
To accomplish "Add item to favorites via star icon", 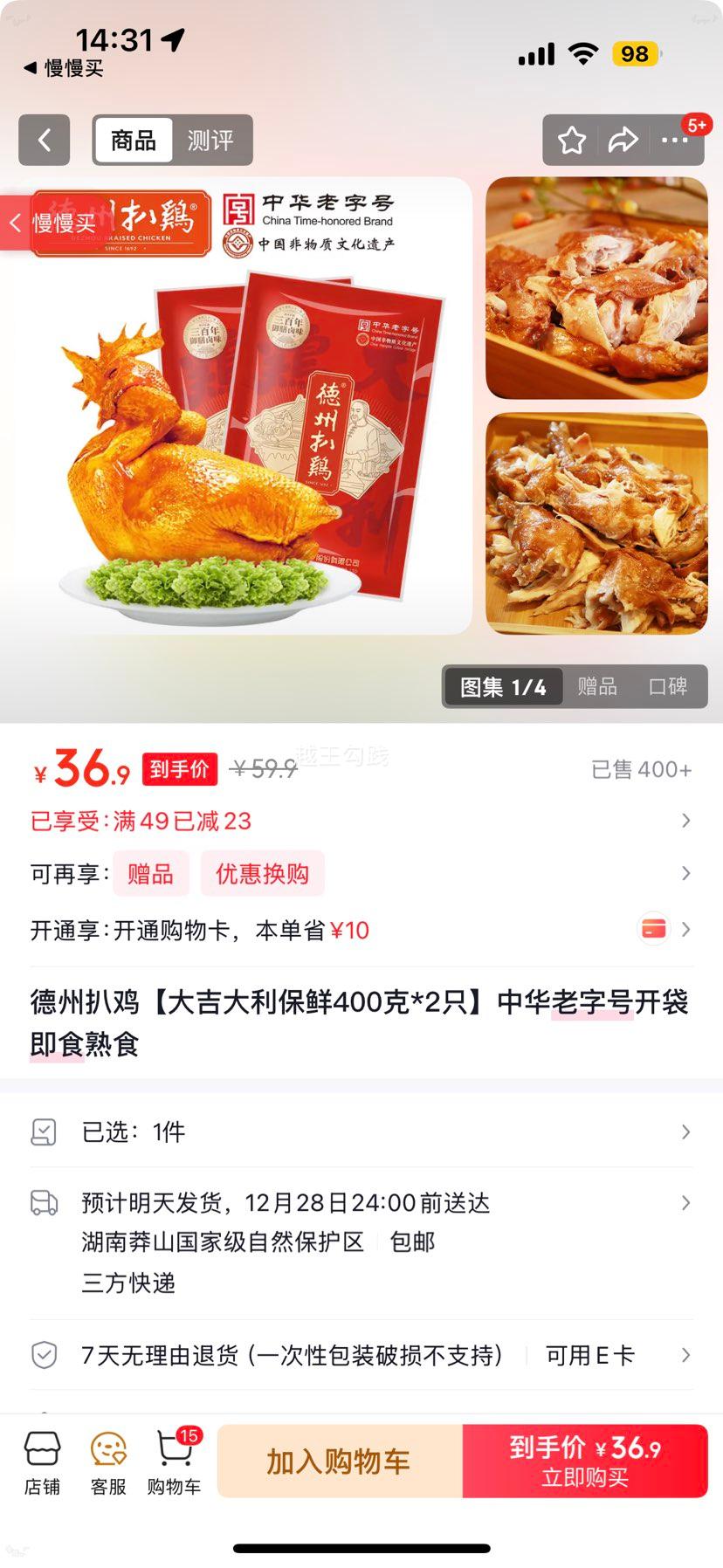I will pyautogui.click(x=571, y=140).
